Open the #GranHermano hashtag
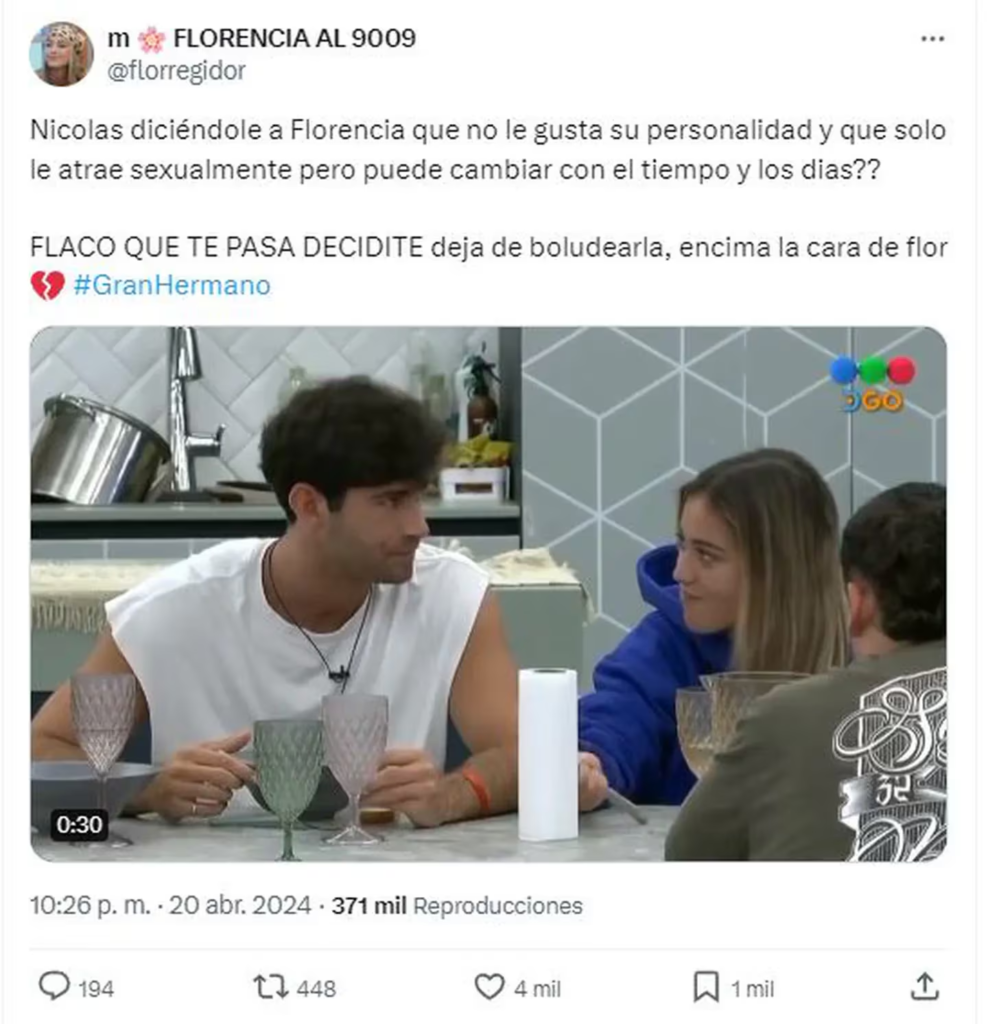 coord(171,285)
